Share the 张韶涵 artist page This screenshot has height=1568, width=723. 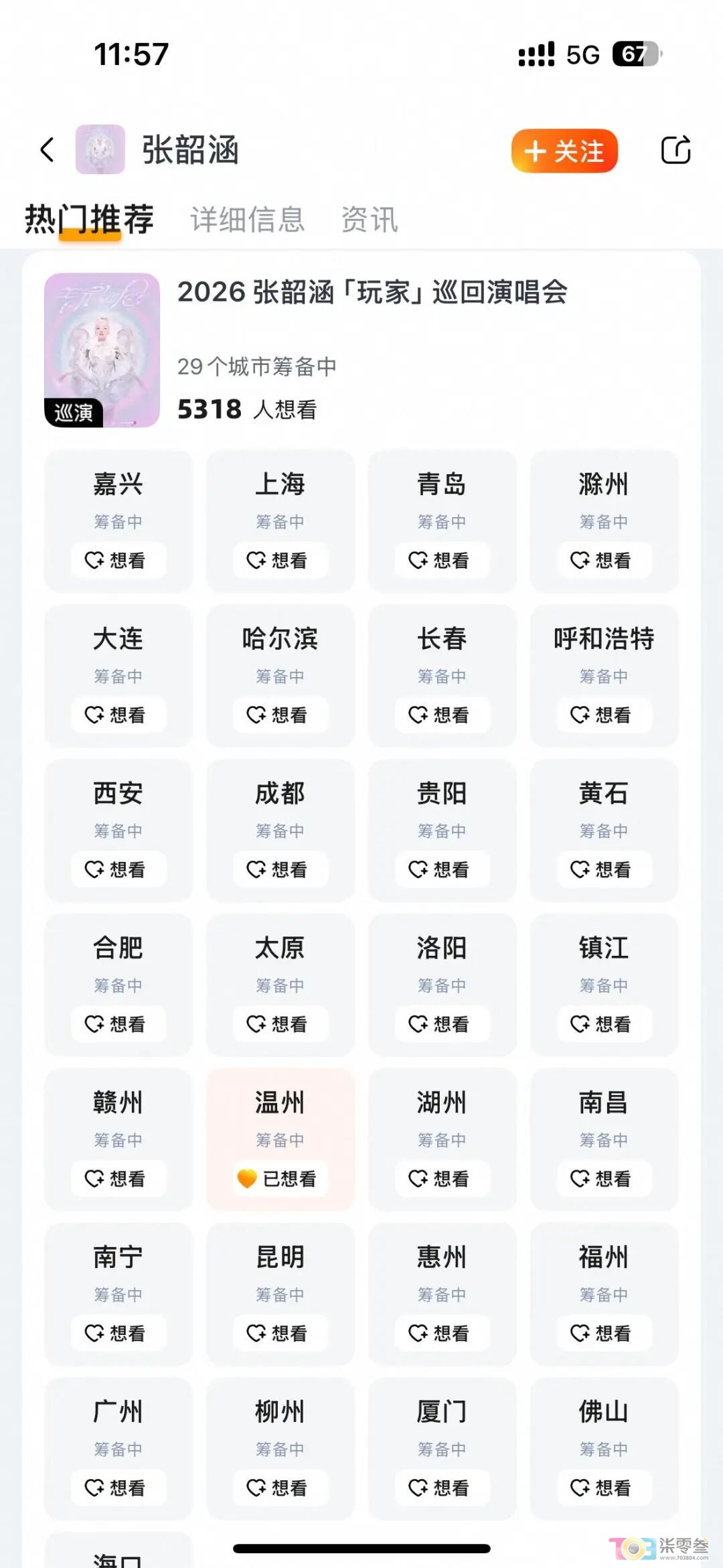(x=675, y=150)
